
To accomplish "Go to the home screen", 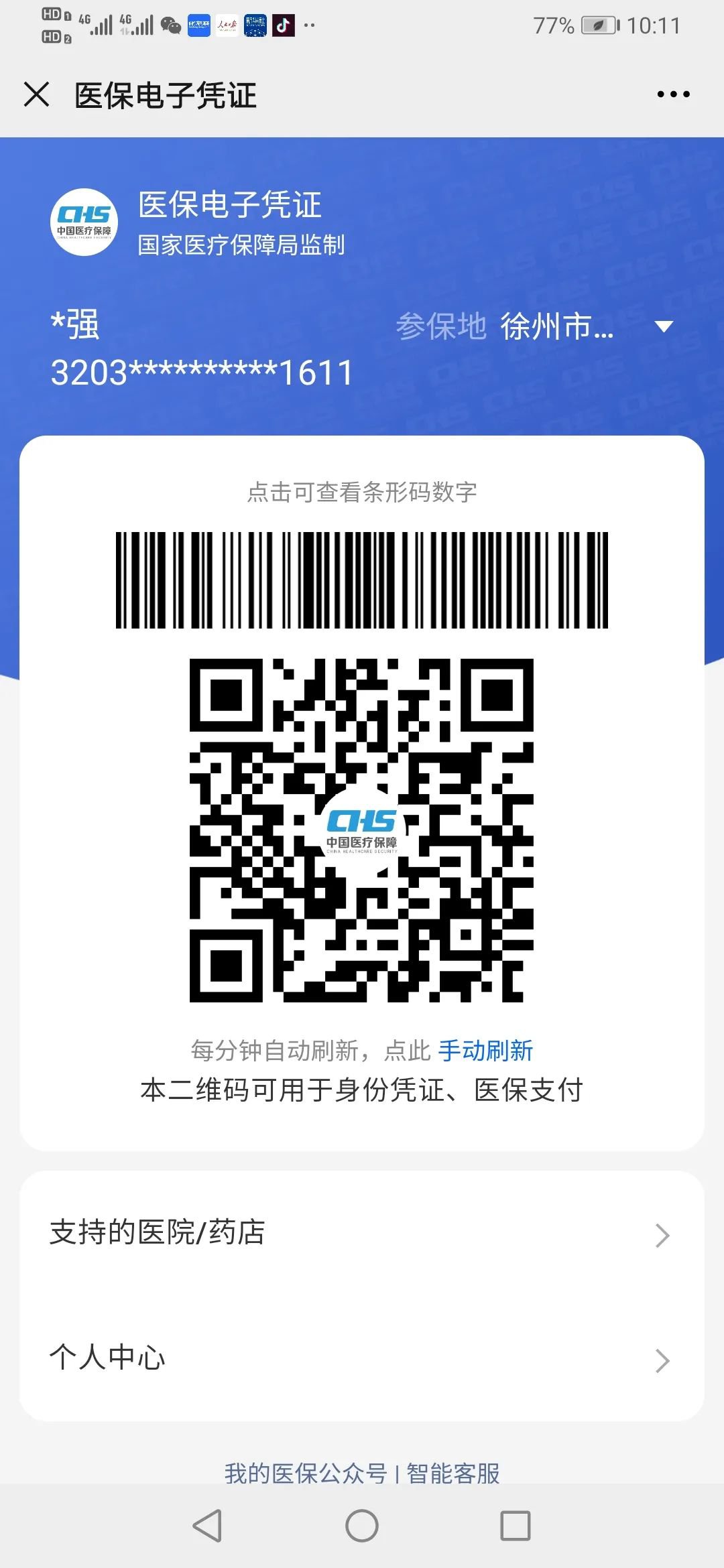I will coord(362,1526).
